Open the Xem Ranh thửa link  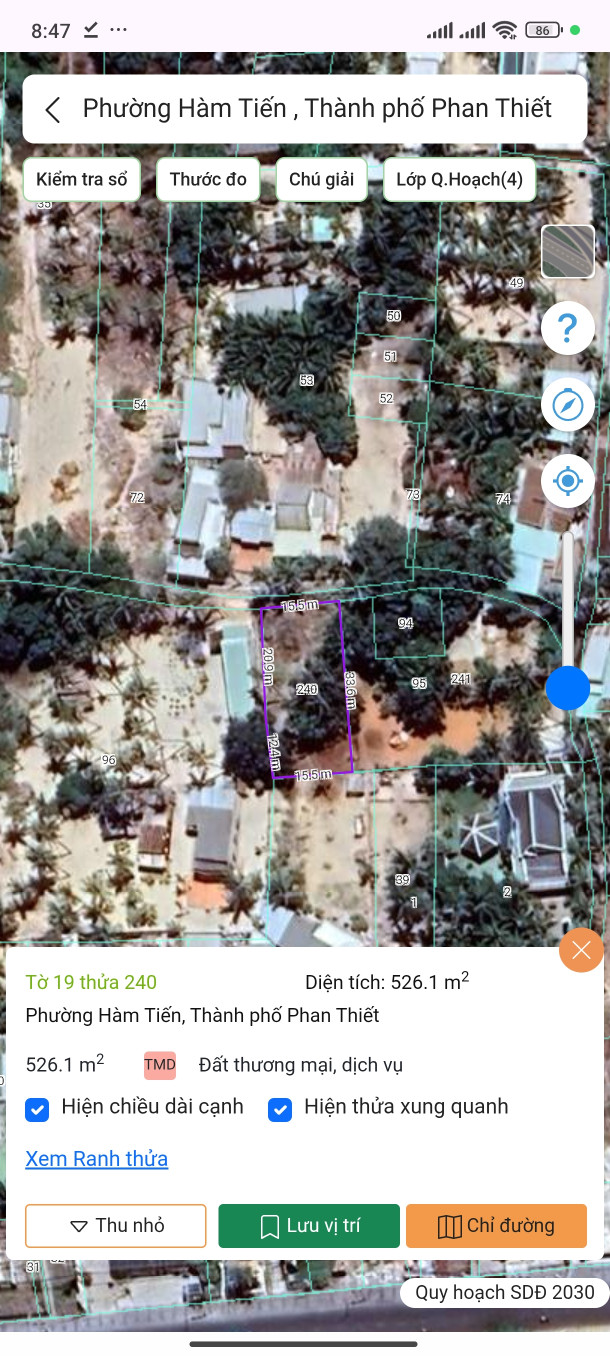[x=97, y=1159]
